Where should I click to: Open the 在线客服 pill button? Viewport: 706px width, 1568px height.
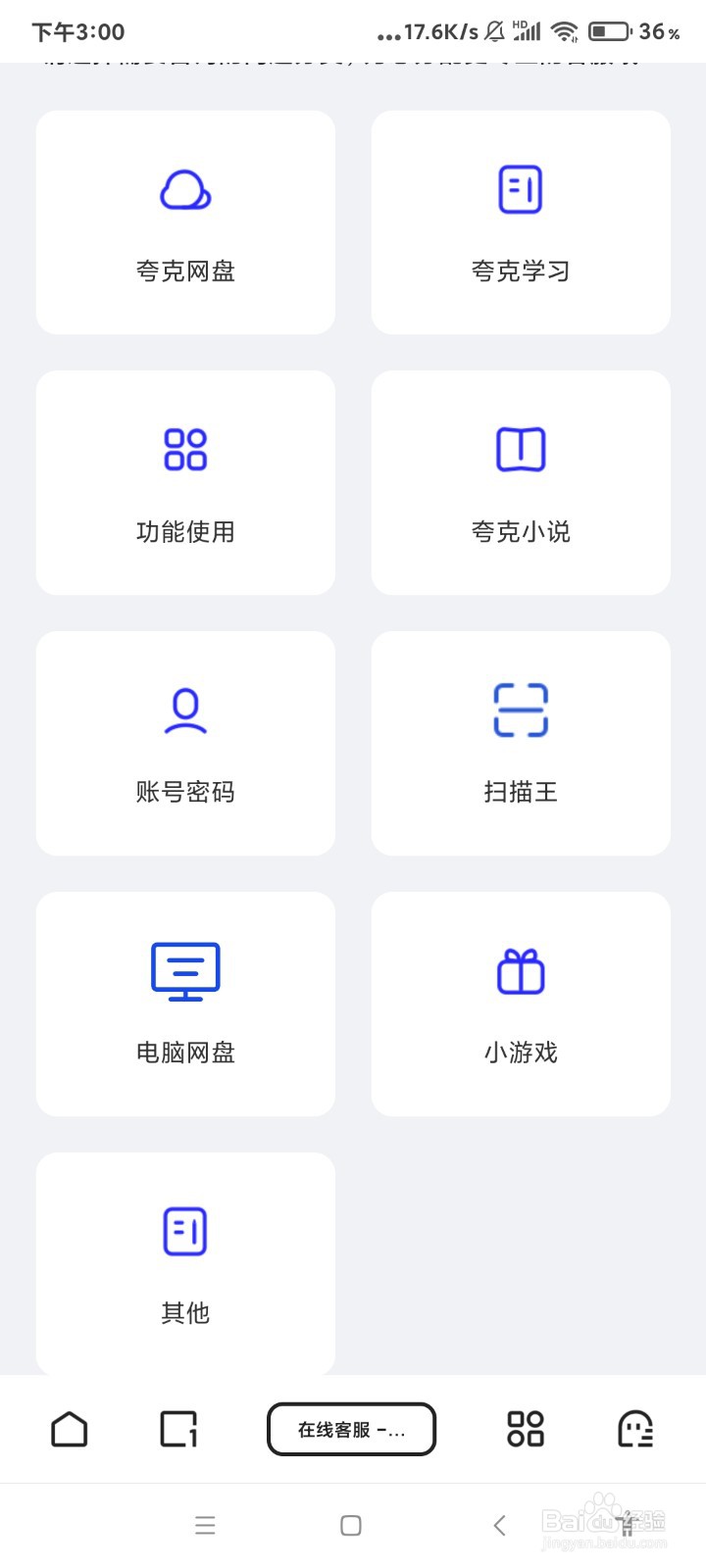click(351, 1429)
